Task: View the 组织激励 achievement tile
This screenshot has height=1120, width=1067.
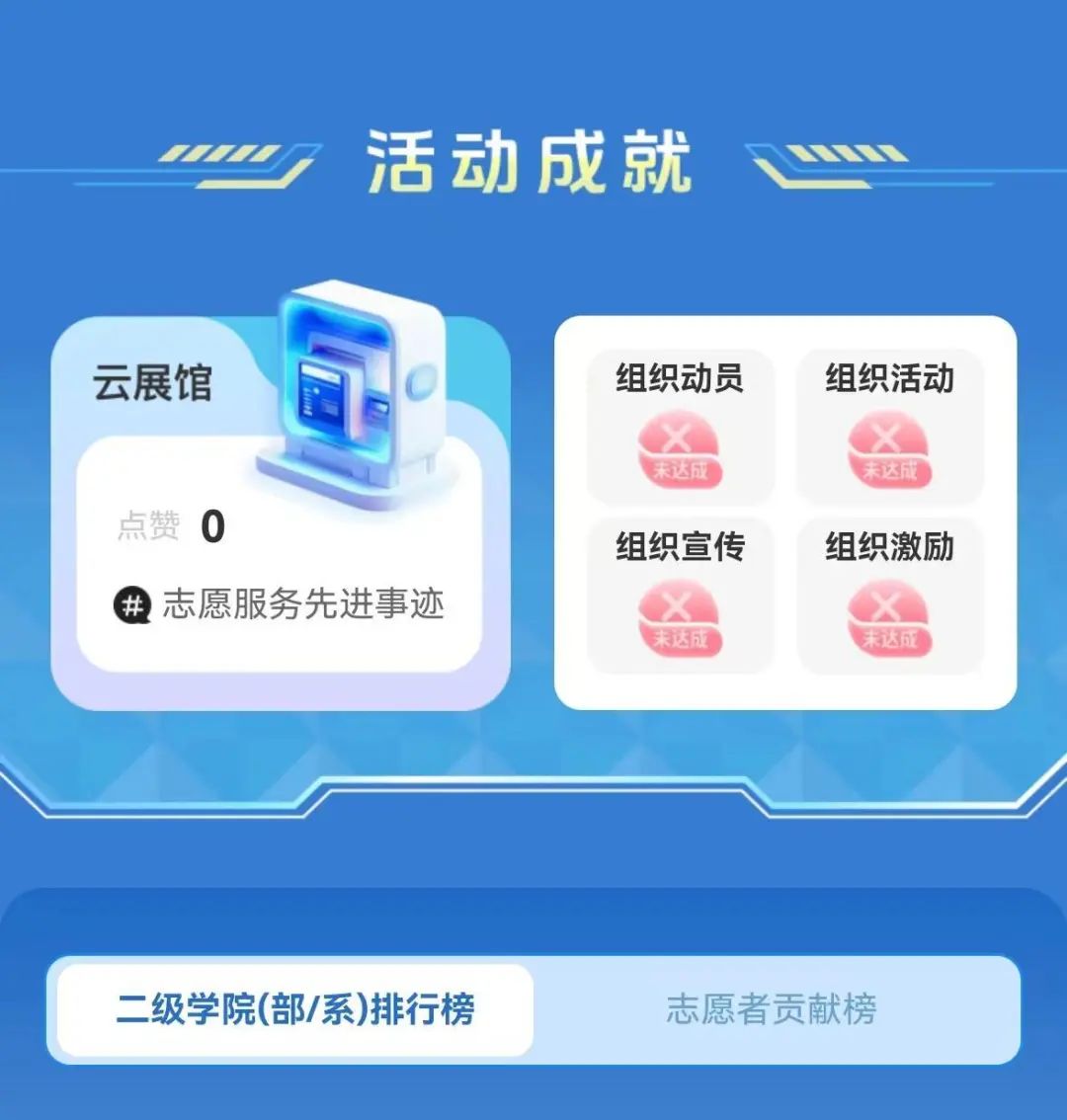Action: tap(889, 596)
